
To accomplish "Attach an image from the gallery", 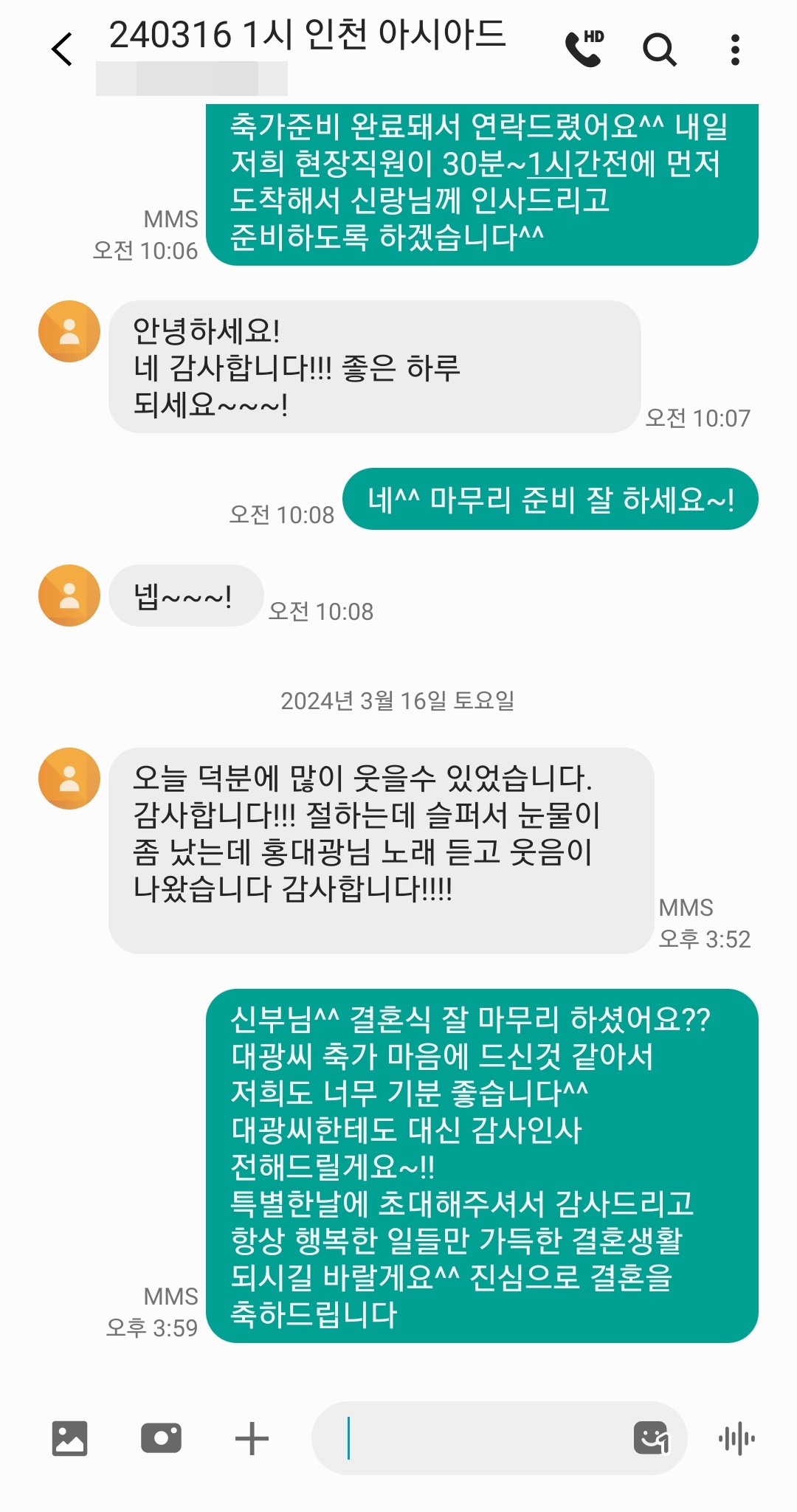I will click(x=70, y=1438).
